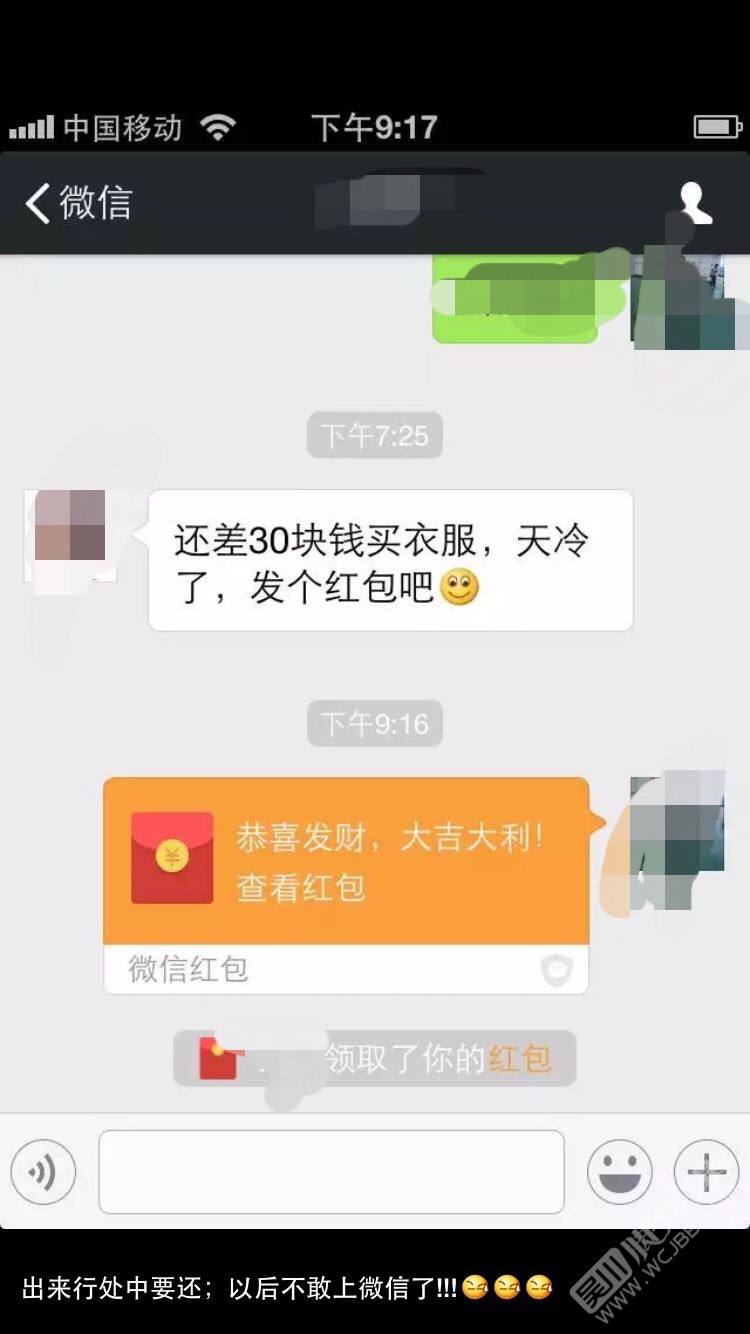Tap the 恭喜发财，大吉大利 red packet bubble
Image resolution: width=750 pixels, height=1334 pixels.
click(350, 860)
